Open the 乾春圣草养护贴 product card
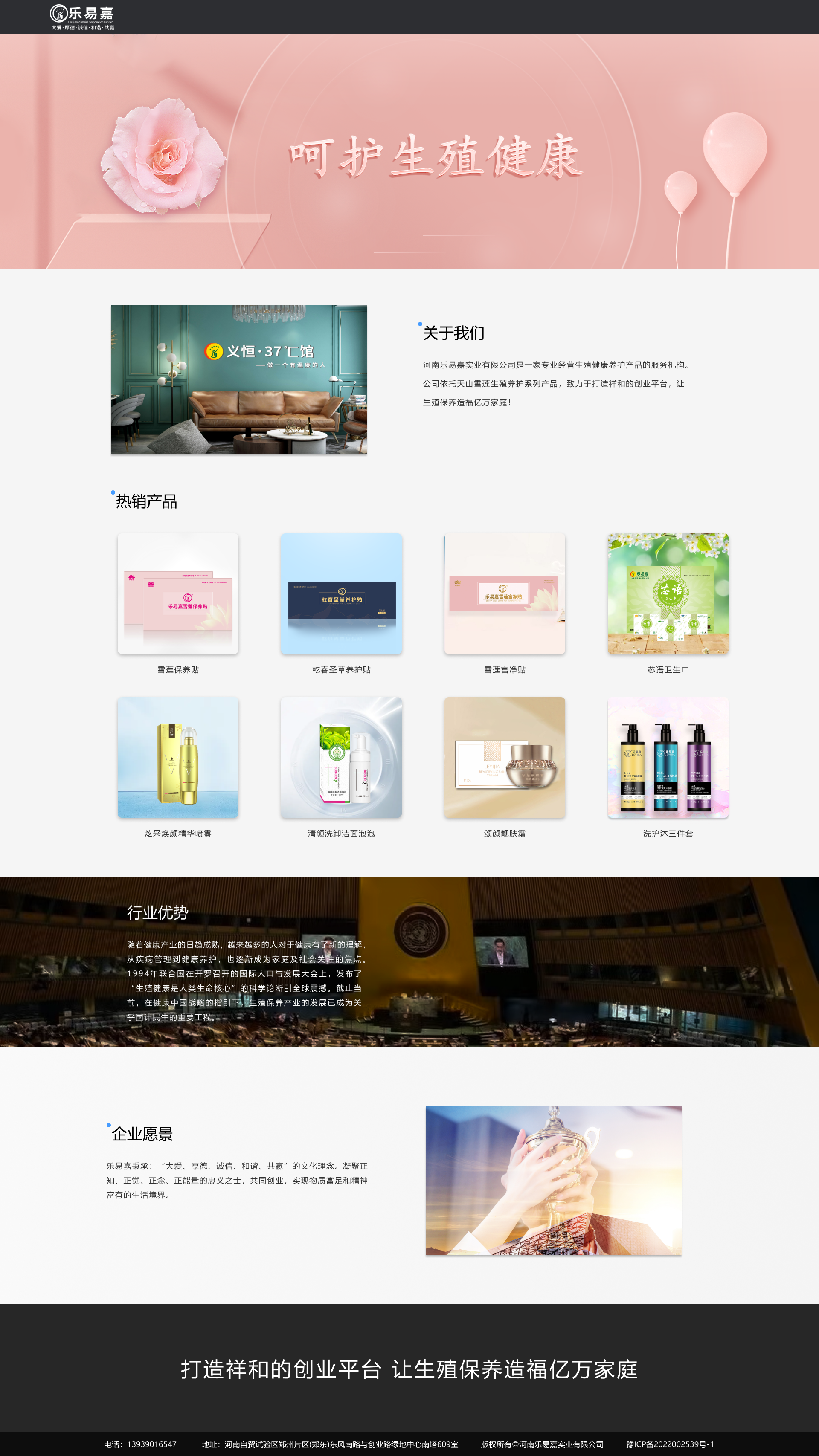 coord(341,593)
